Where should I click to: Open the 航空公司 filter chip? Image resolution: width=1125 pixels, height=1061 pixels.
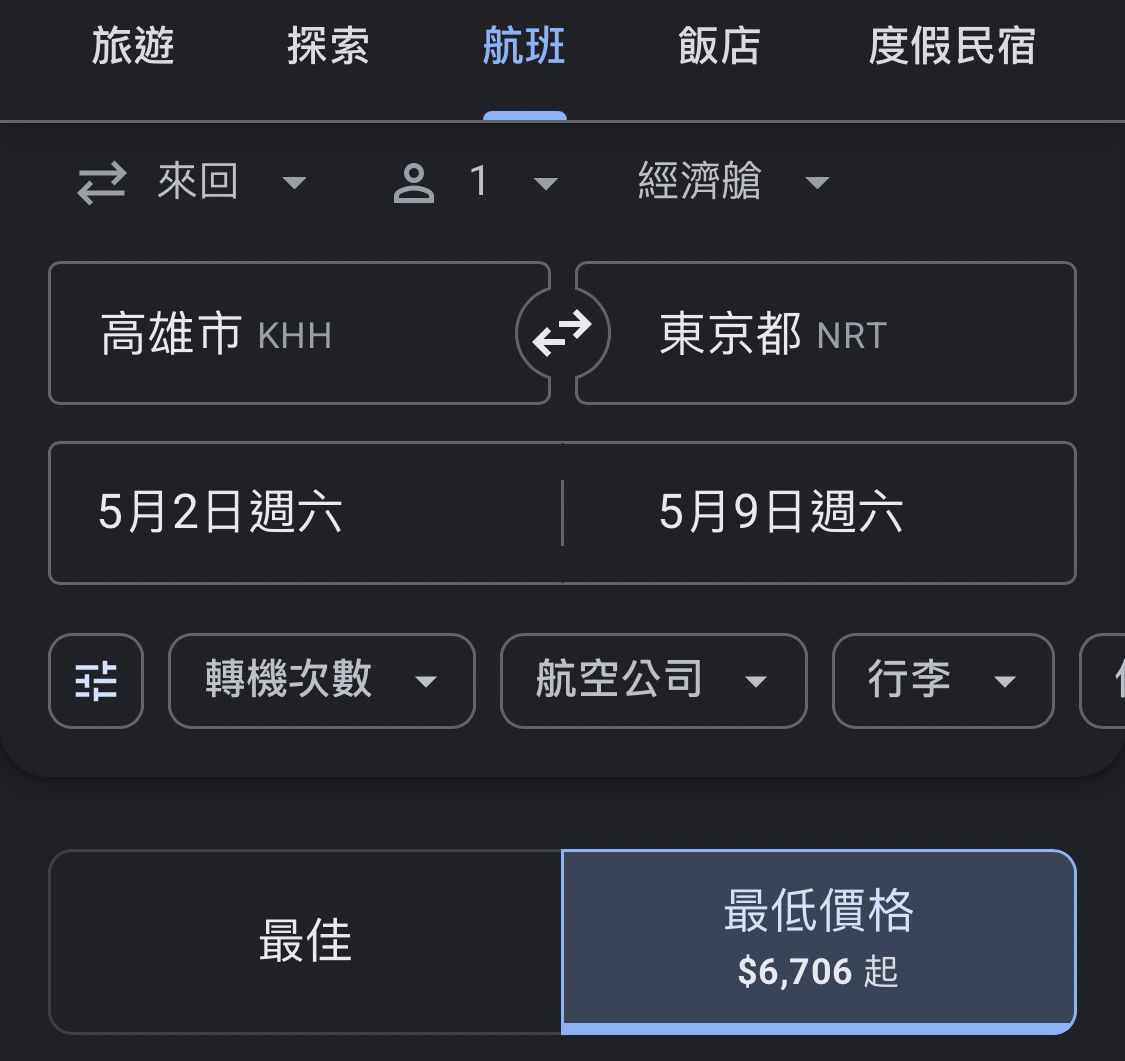[652, 681]
